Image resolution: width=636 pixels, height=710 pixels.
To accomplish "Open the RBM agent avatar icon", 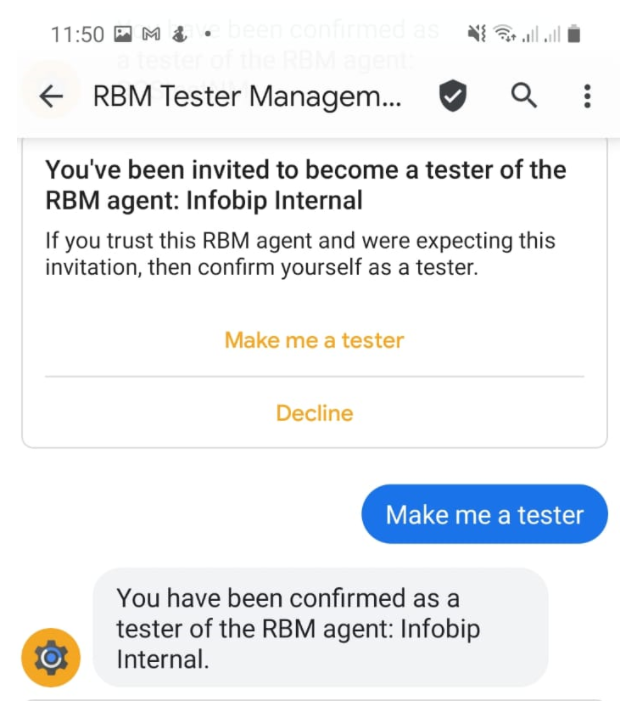I will [50, 657].
